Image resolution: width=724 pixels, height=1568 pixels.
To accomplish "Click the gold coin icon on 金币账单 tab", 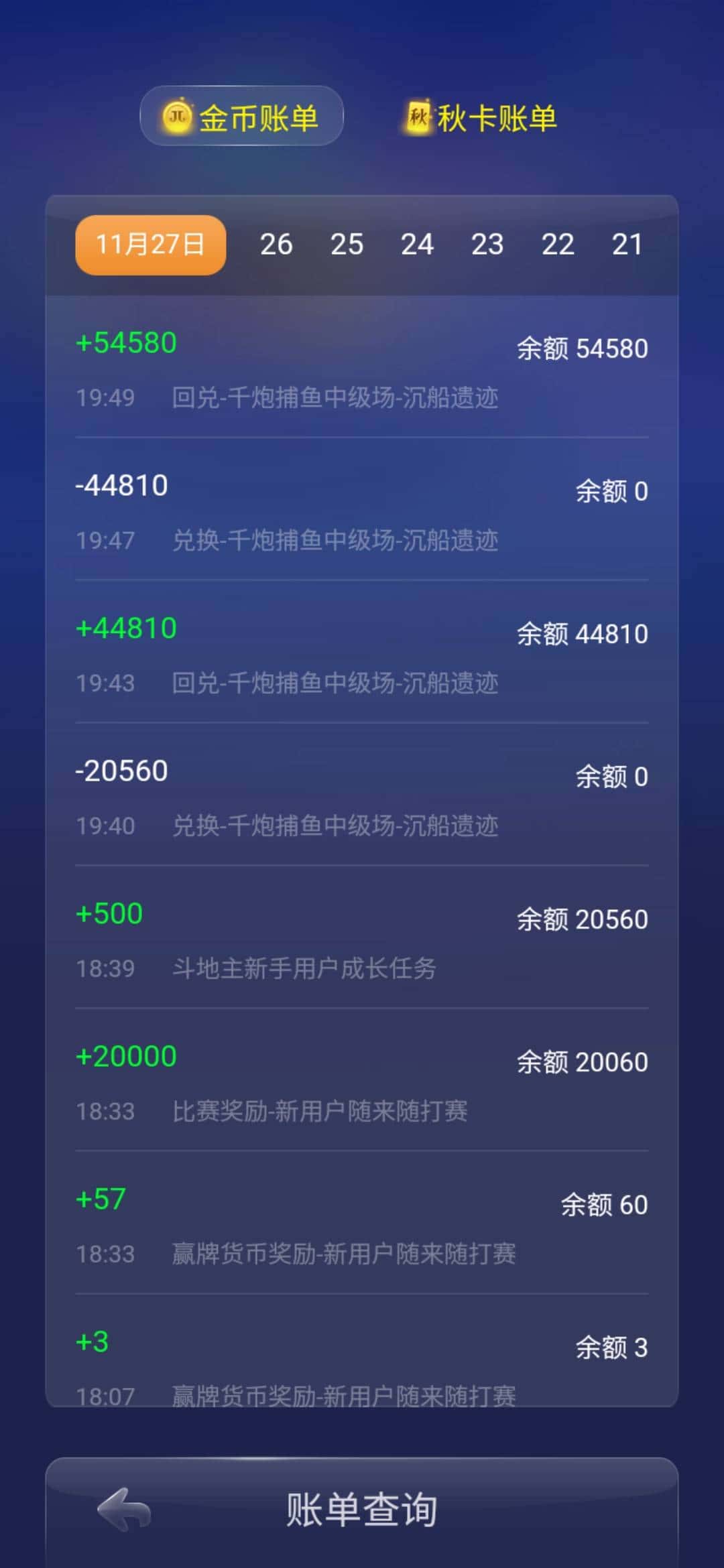I will click(x=178, y=116).
